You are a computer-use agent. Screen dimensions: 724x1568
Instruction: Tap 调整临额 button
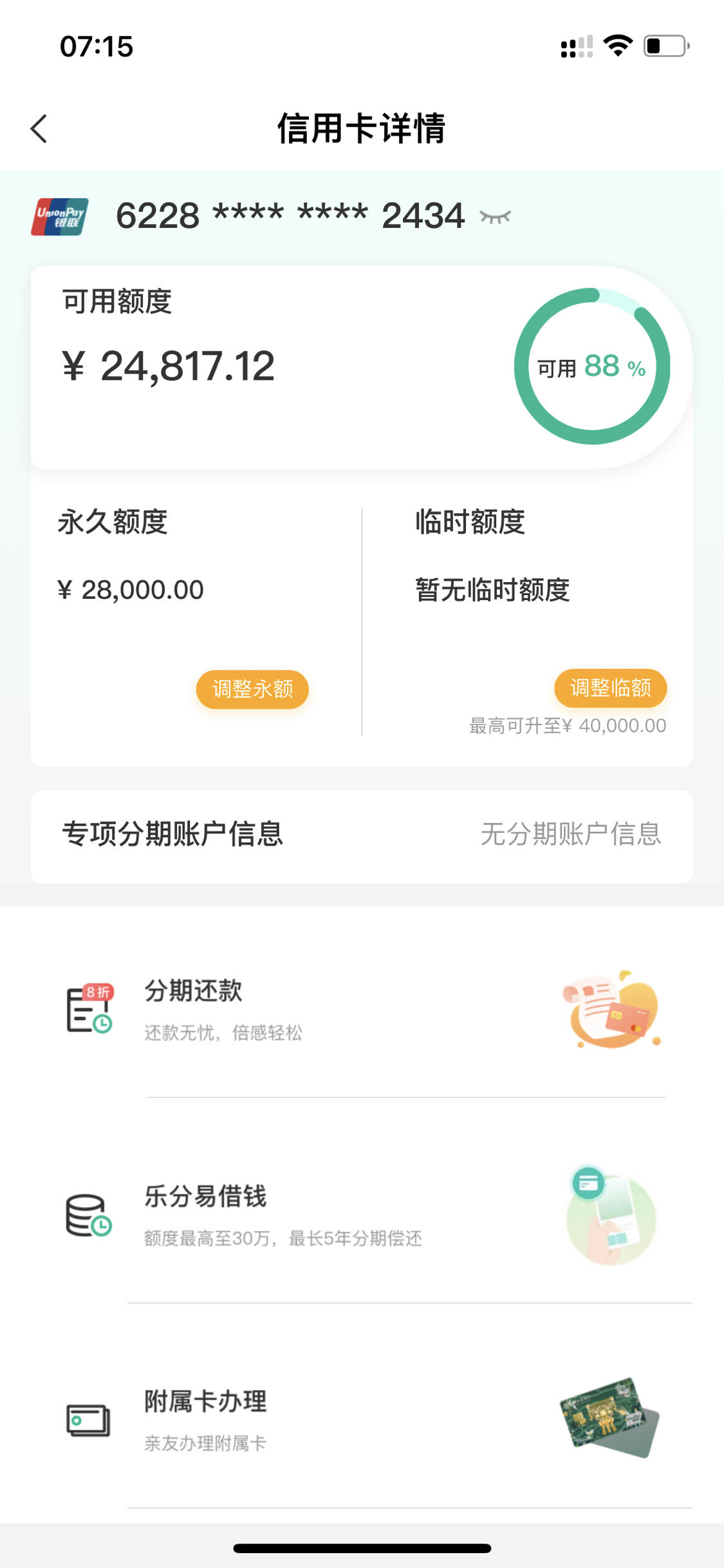(610, 688)
